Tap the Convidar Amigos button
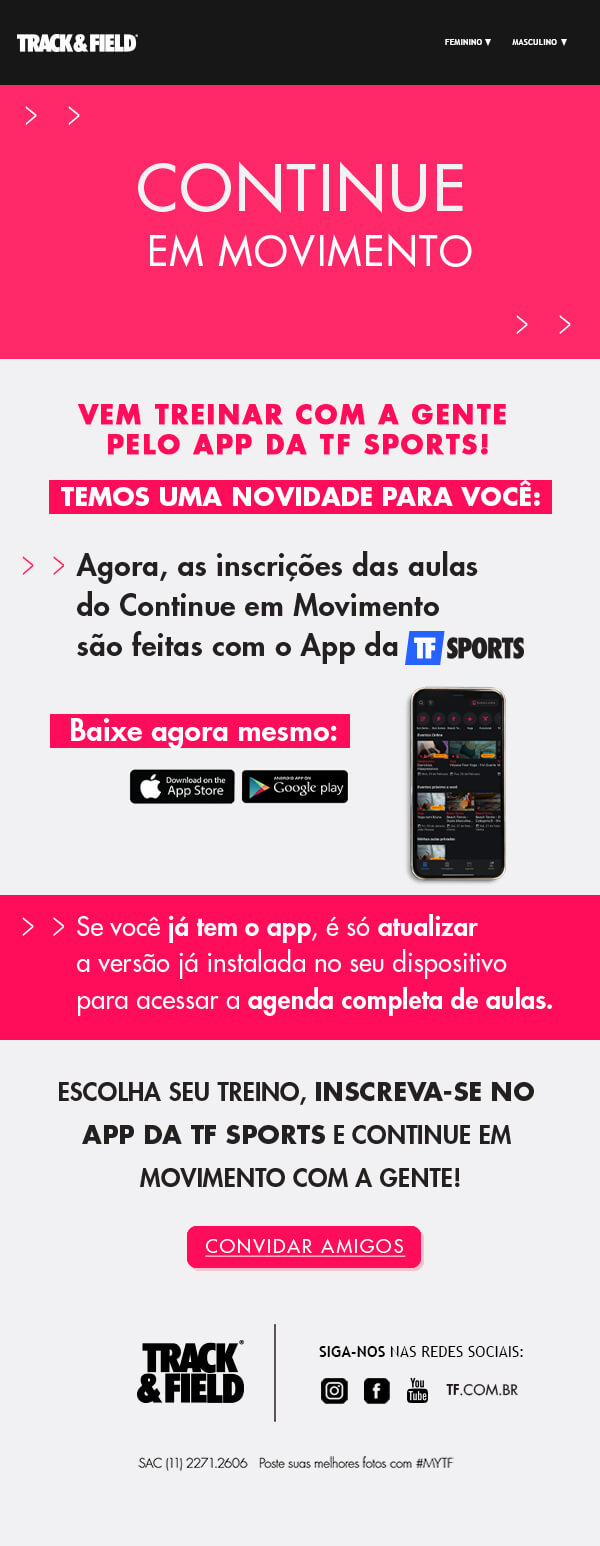Viewport: 600px width, 1546px height. coord(304,1246)
